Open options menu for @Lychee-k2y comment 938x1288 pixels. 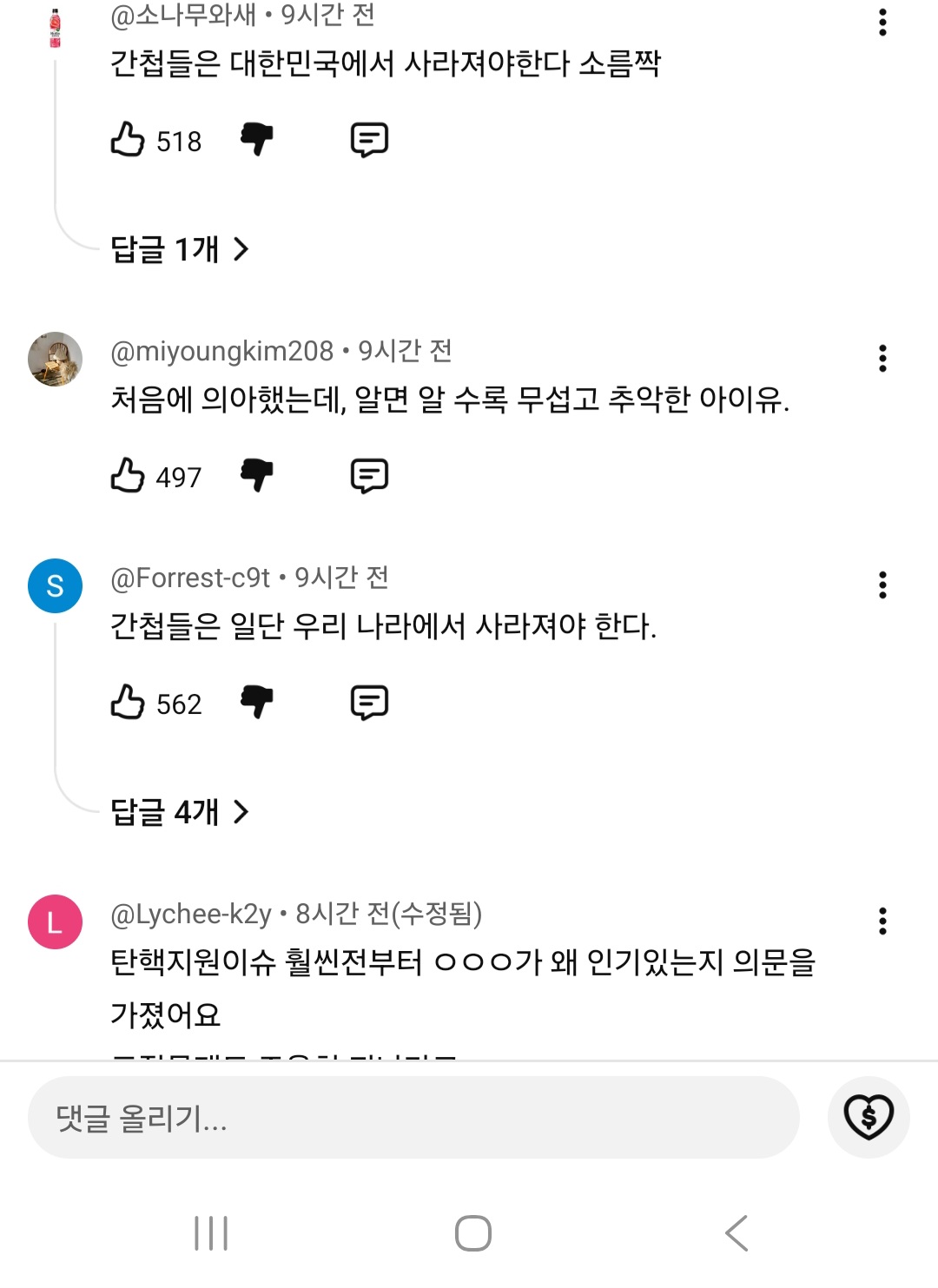[882, 921]
